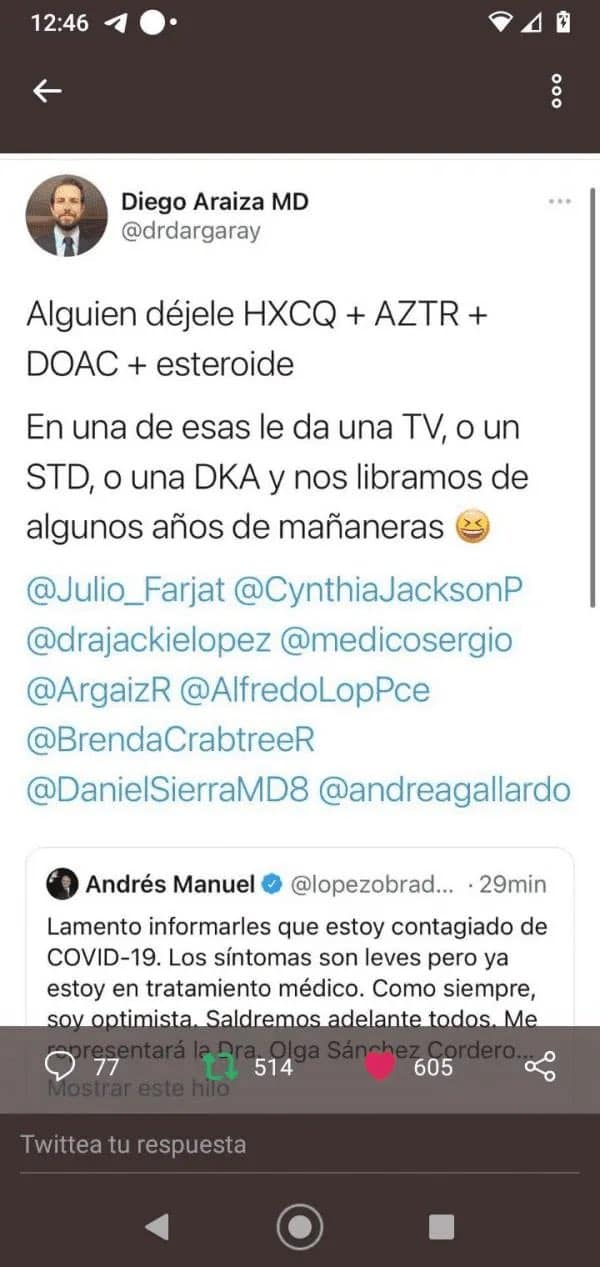Open tweet options next to Diego Araiza MD

point(559,202)
